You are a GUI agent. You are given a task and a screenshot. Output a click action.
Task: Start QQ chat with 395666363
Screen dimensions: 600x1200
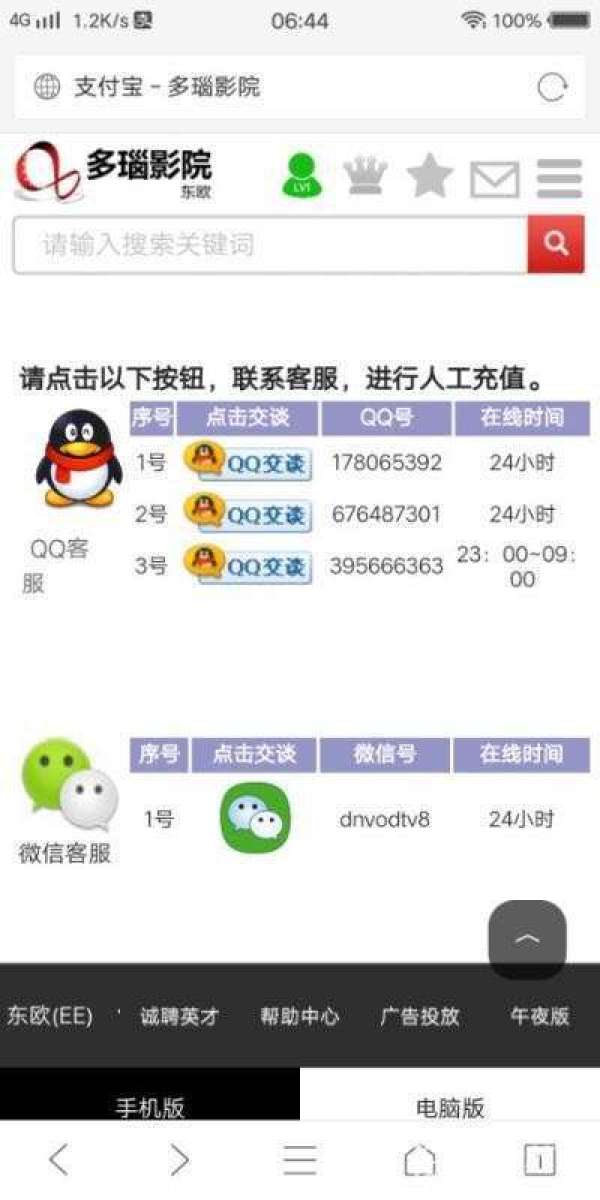tap(248, 566)
